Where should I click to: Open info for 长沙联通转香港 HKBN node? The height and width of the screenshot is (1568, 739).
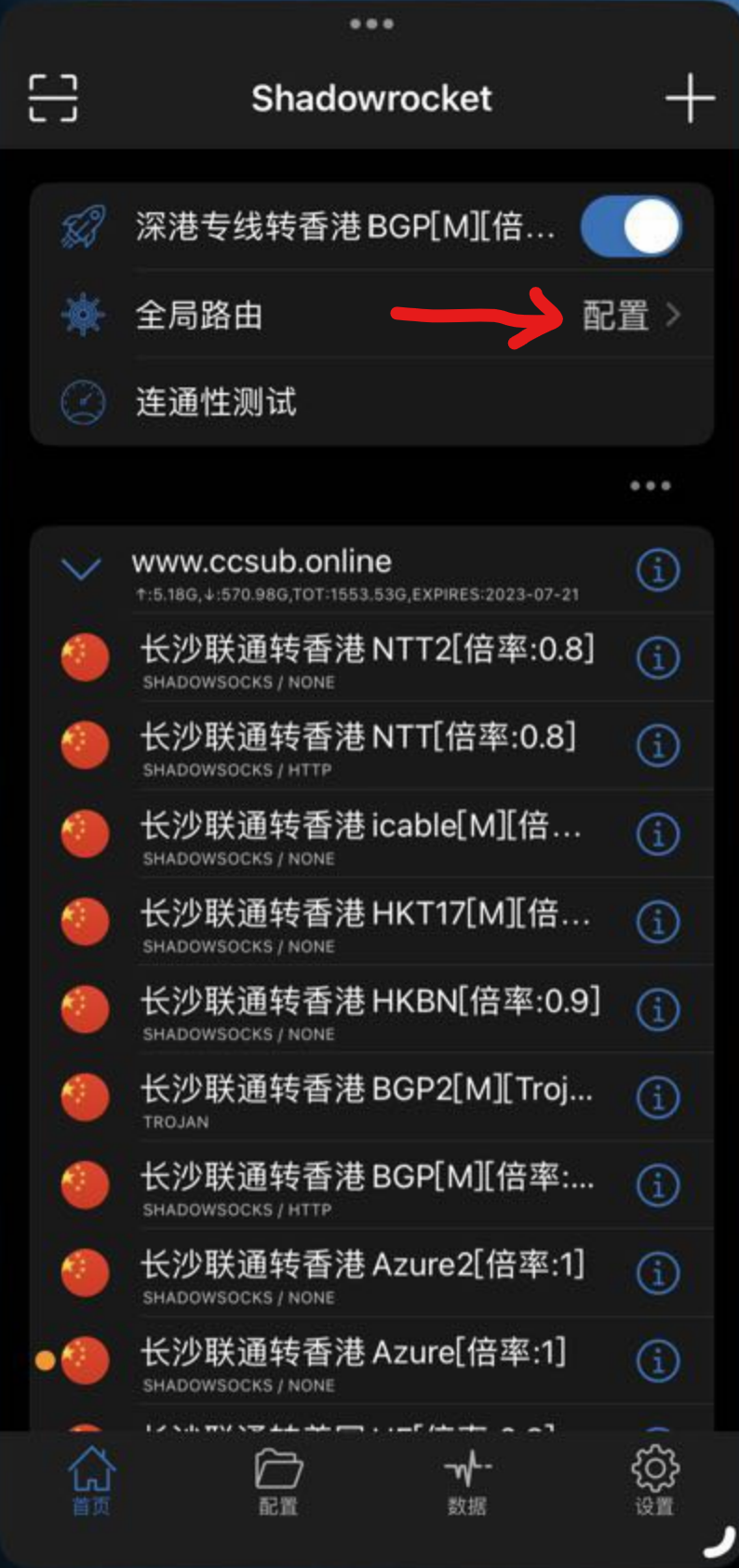coord(658,1008)
